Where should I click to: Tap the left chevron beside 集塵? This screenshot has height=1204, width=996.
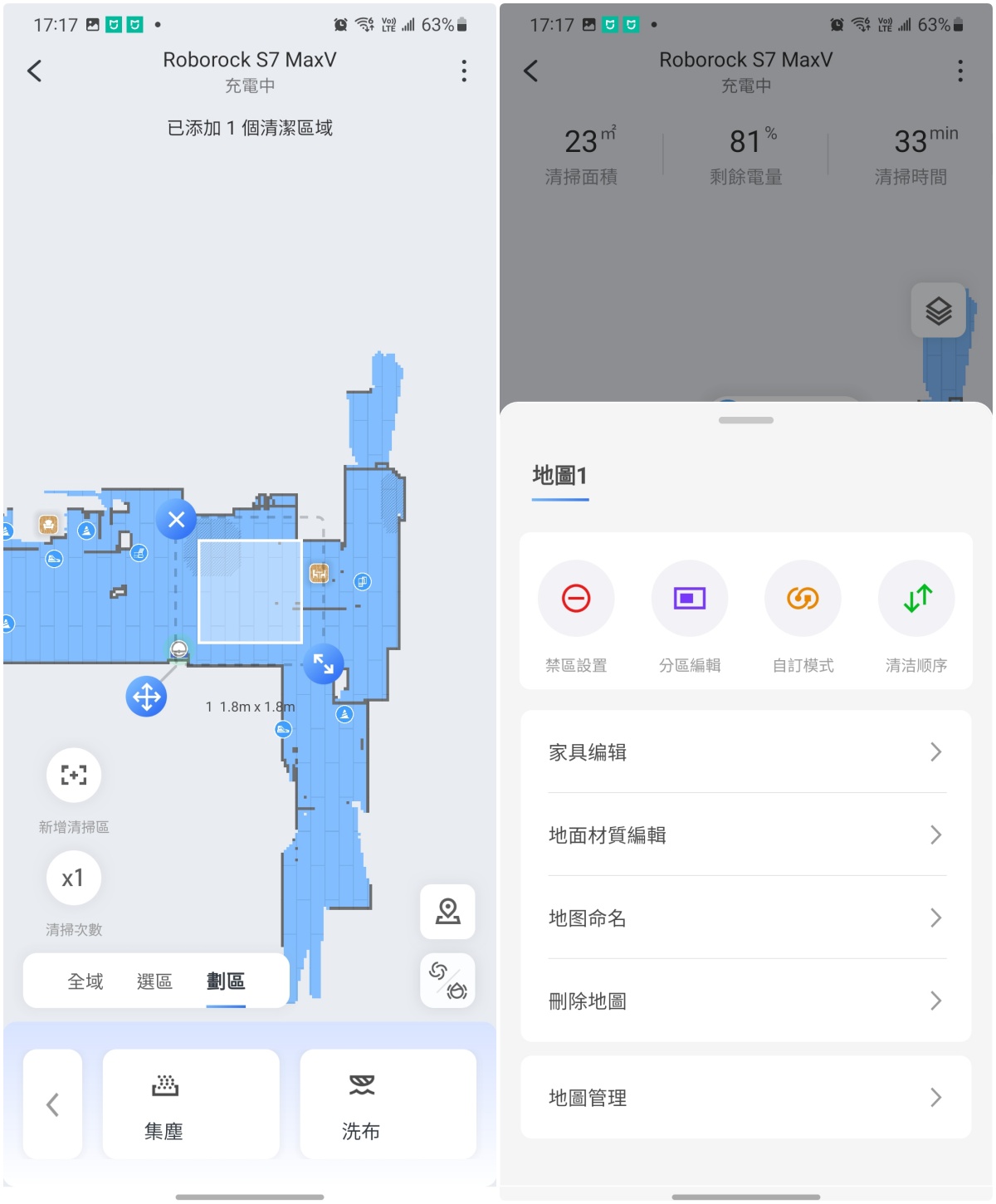53,1104
